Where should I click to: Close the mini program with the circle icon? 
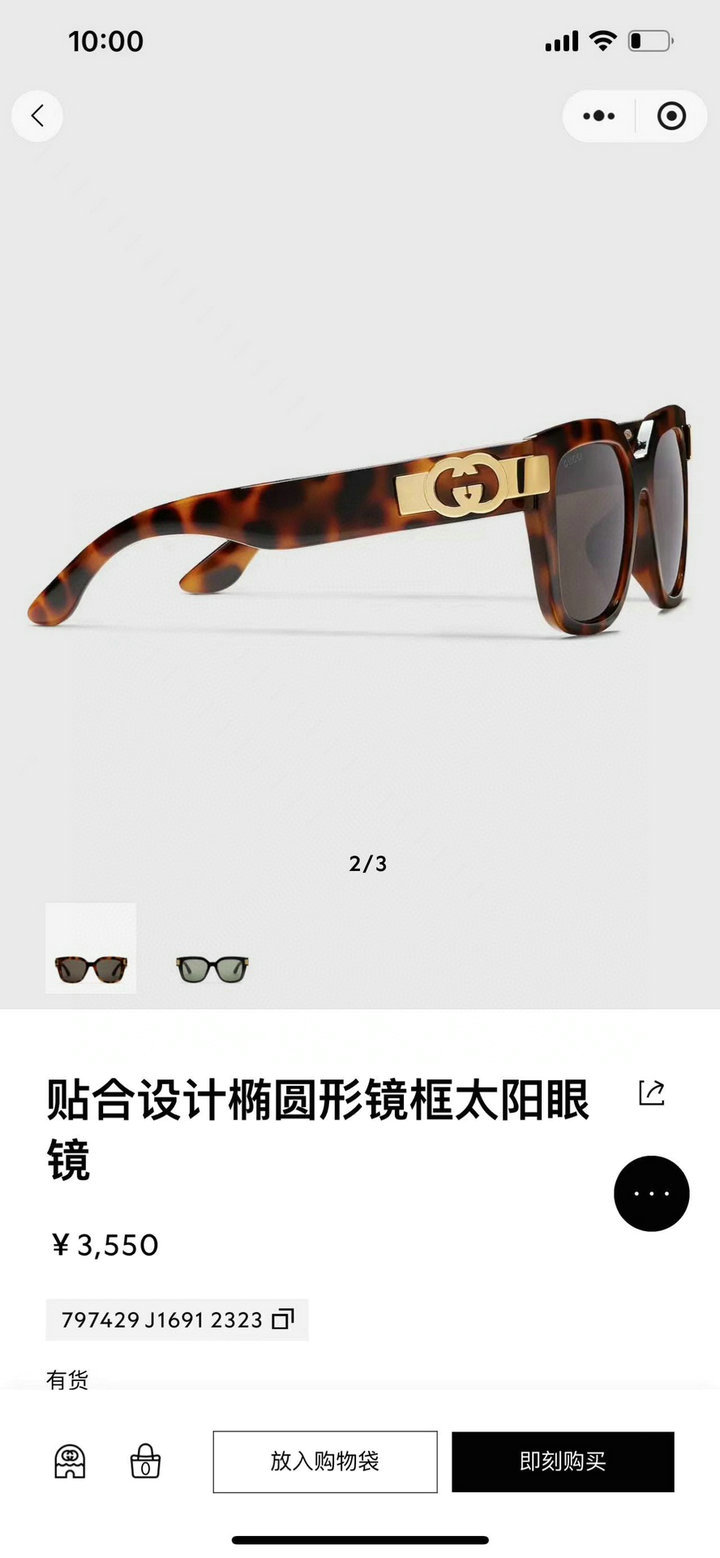pos(671,116)
